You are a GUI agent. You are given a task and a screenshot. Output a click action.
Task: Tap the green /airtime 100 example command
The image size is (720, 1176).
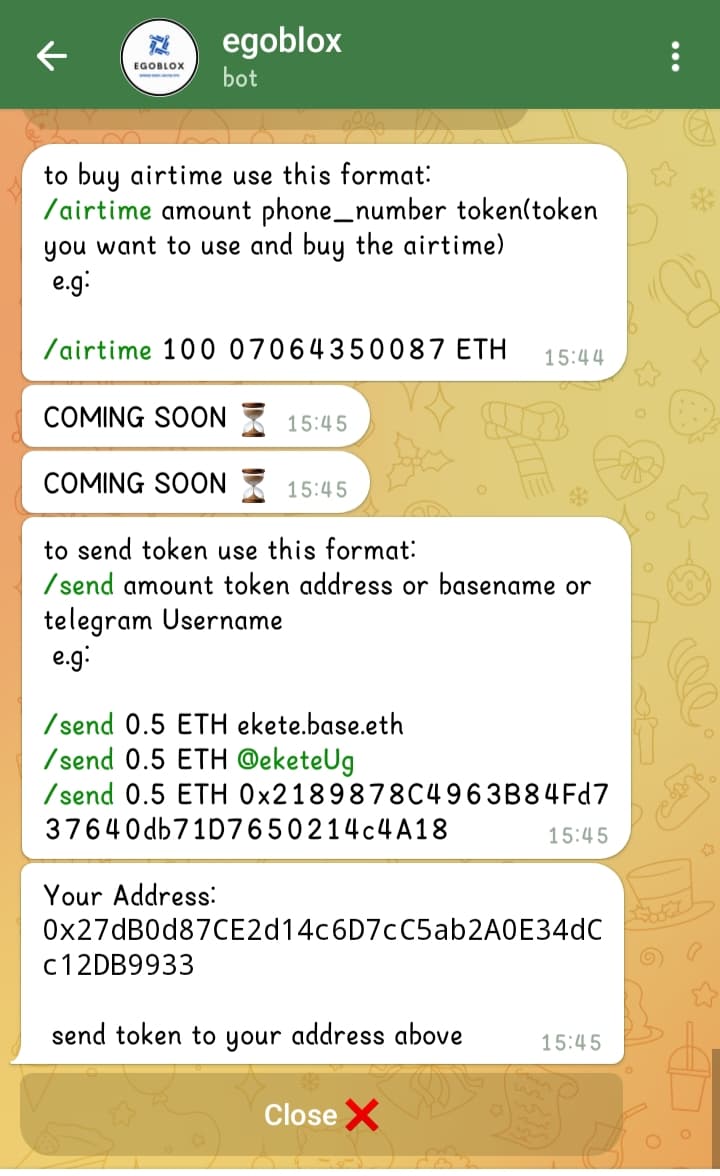98,350
